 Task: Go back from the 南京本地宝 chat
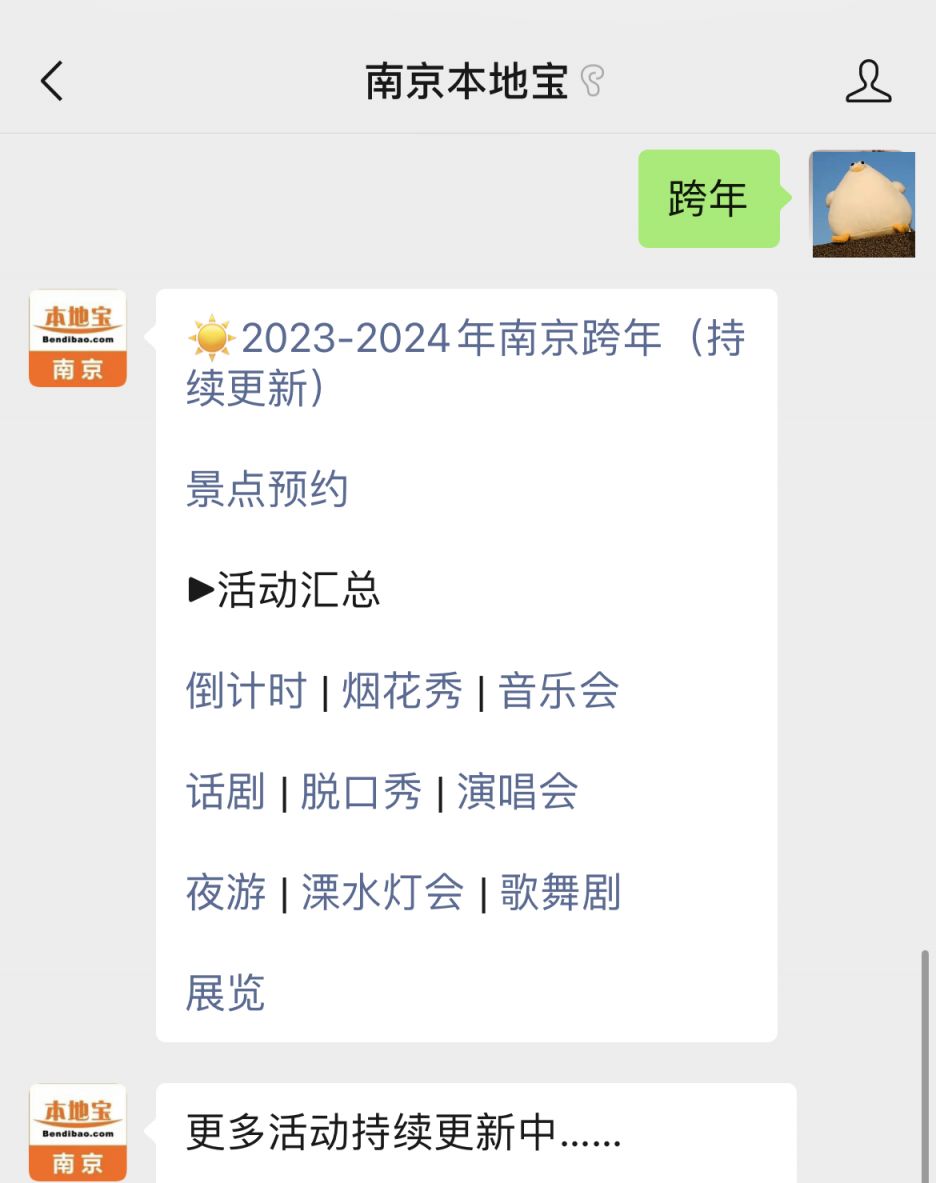(x=52, y=81)
